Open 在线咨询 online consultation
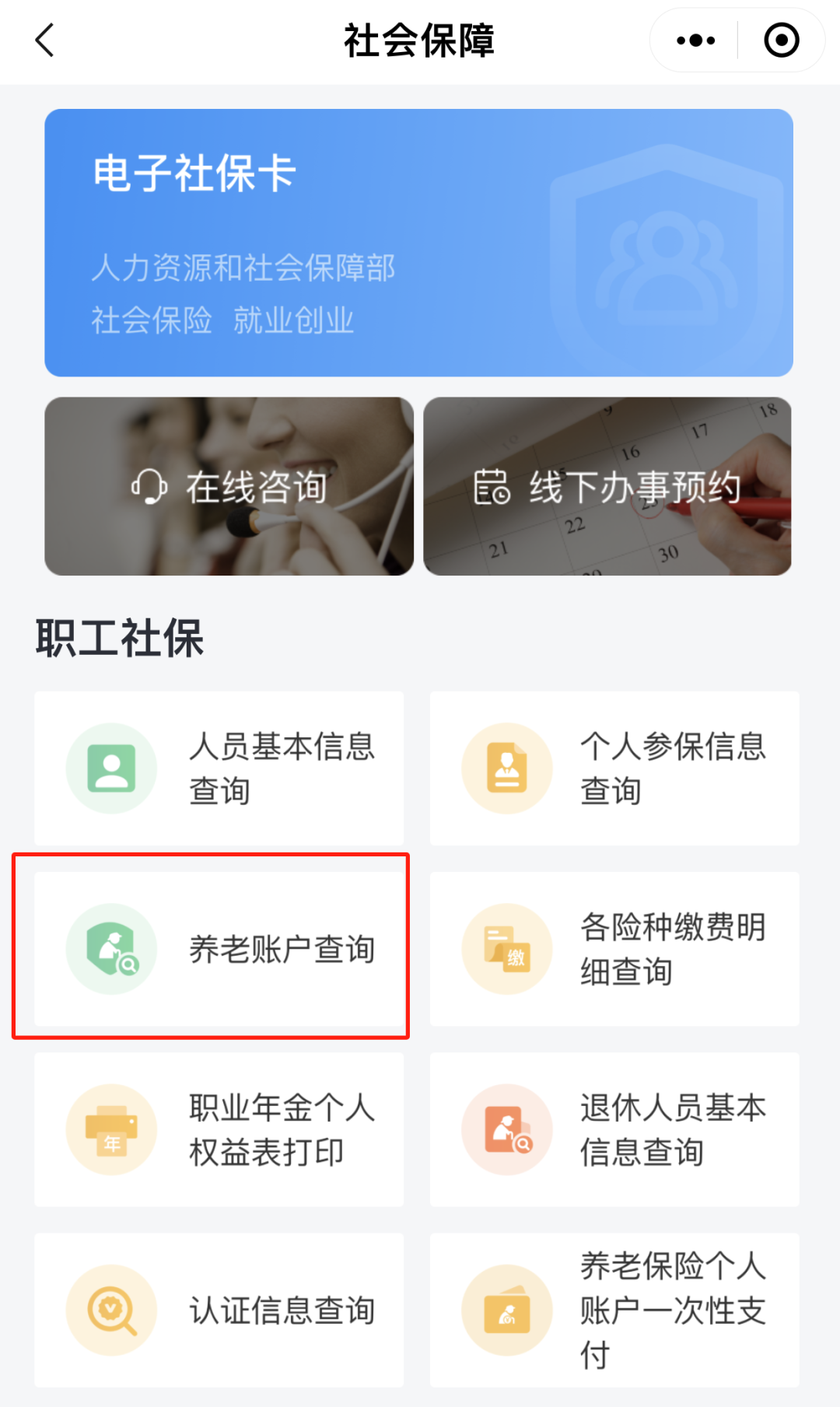 229,487
